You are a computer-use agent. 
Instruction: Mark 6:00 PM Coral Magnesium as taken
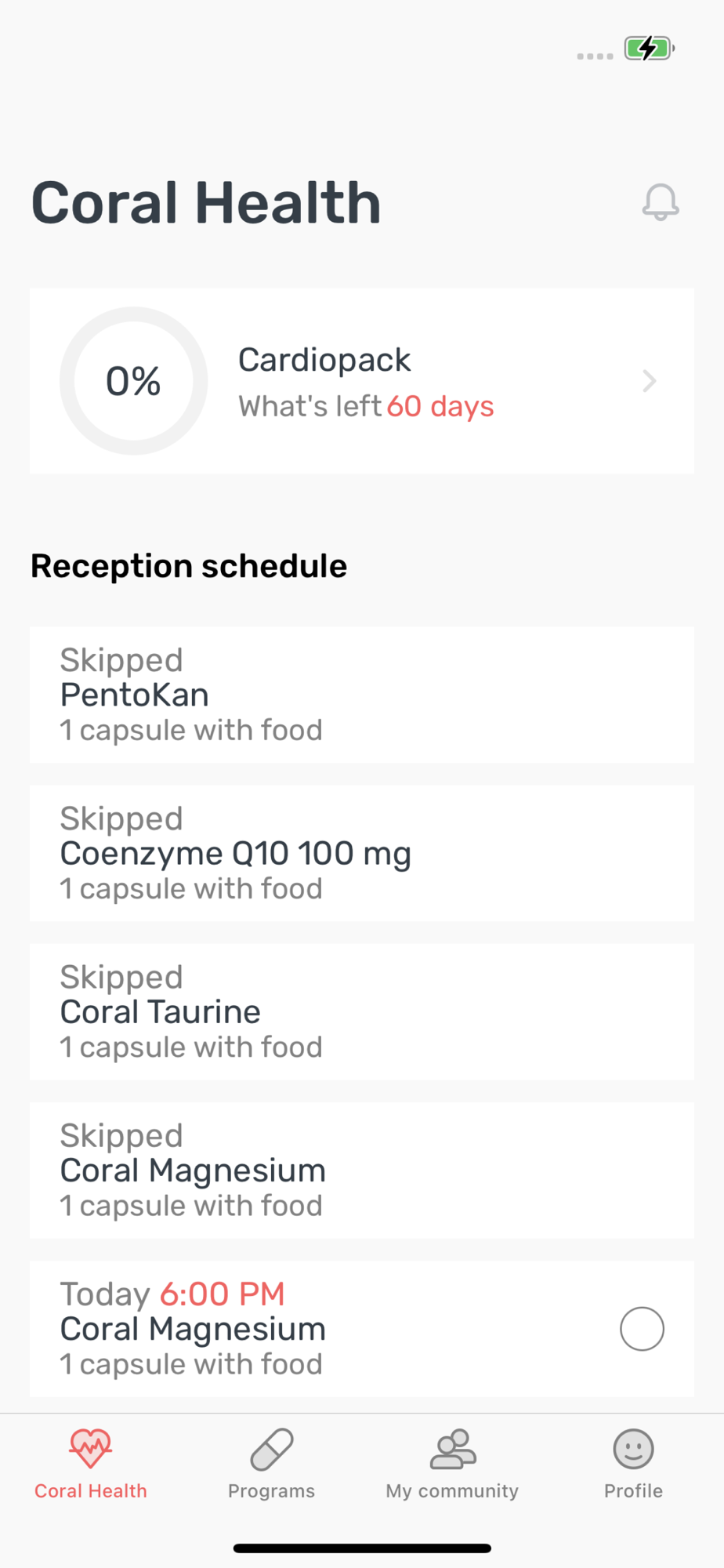coord(642,1329)
